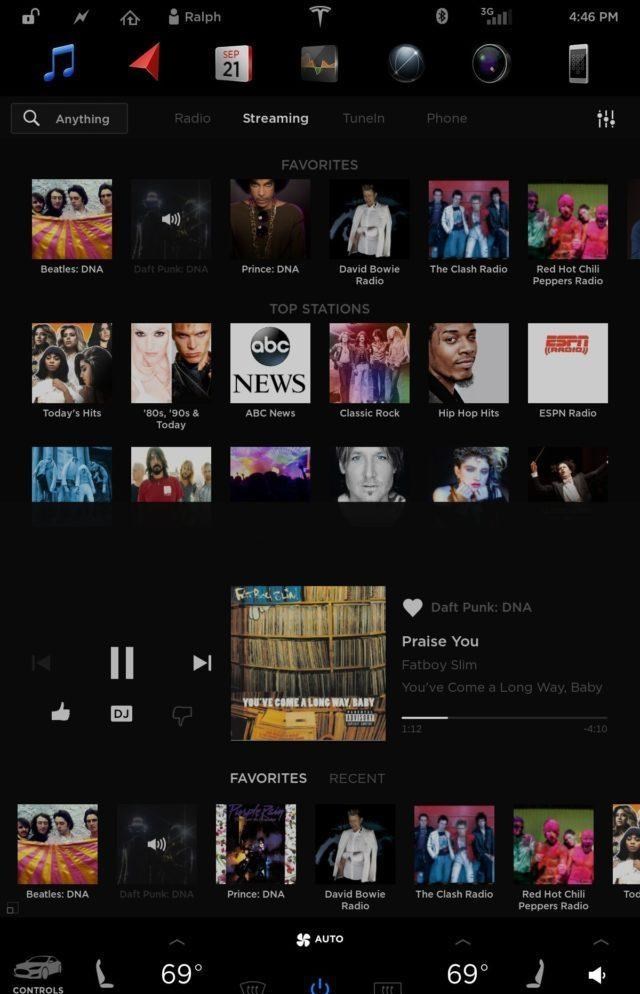Open the Anything search box
Viewport: 640px width, 994px height.
click(x=69, y=118)
